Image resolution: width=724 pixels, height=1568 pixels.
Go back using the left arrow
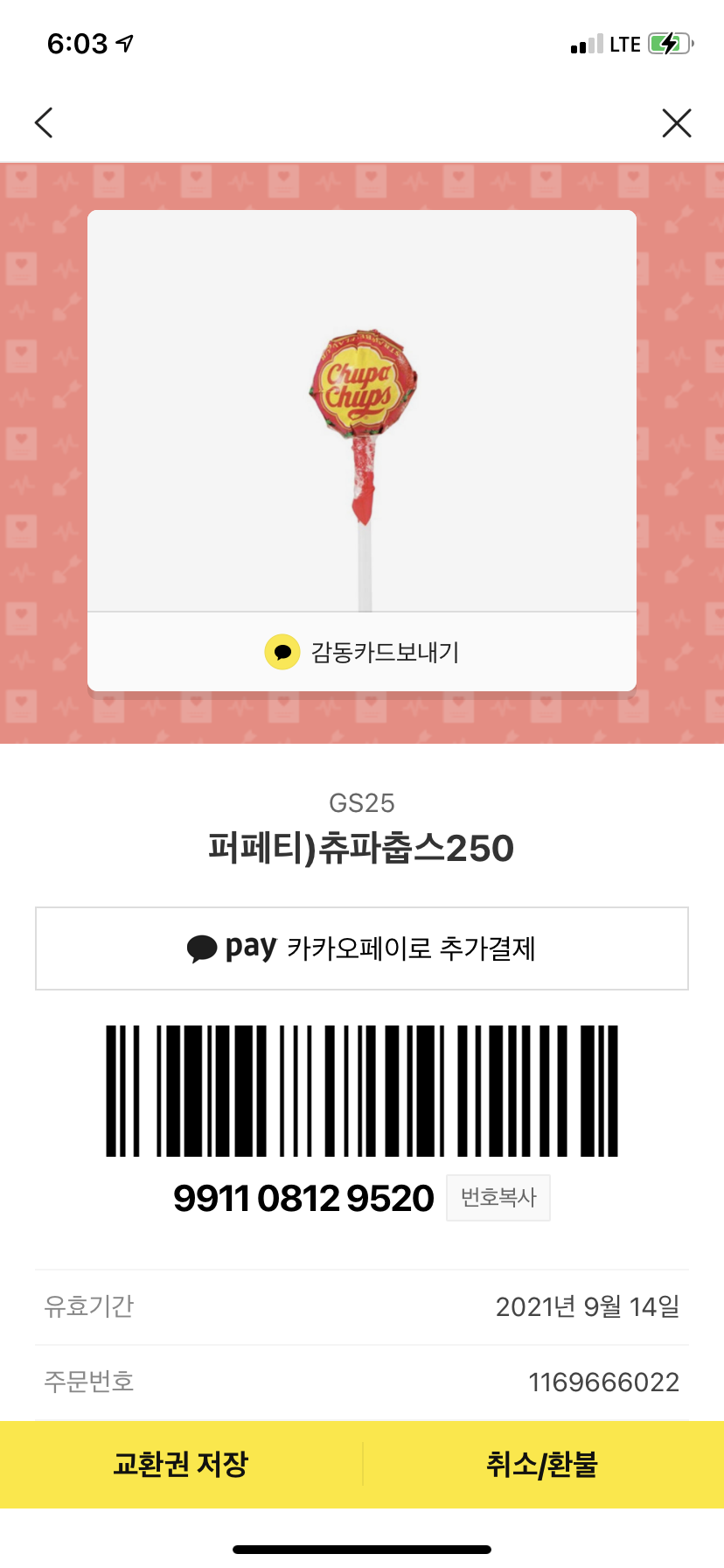(x=44, y=122)
